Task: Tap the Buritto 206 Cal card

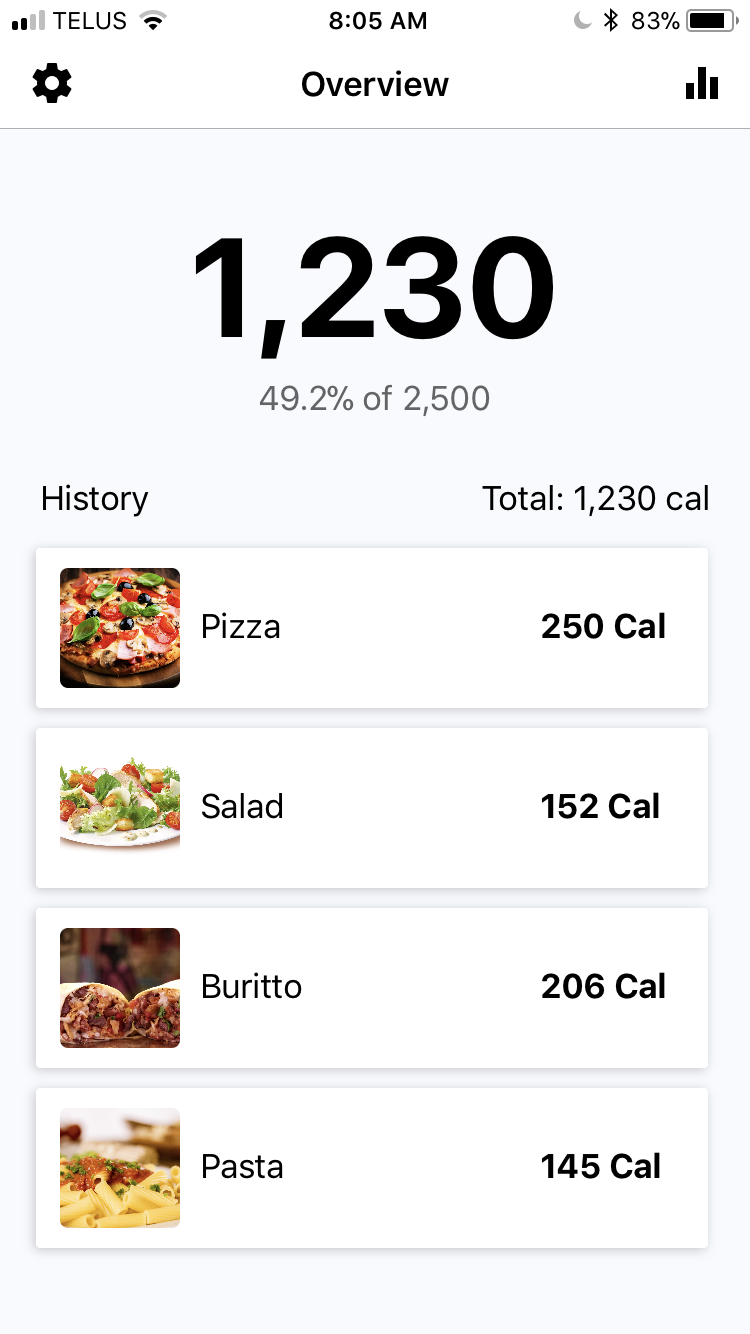Action: click(372, 988)
